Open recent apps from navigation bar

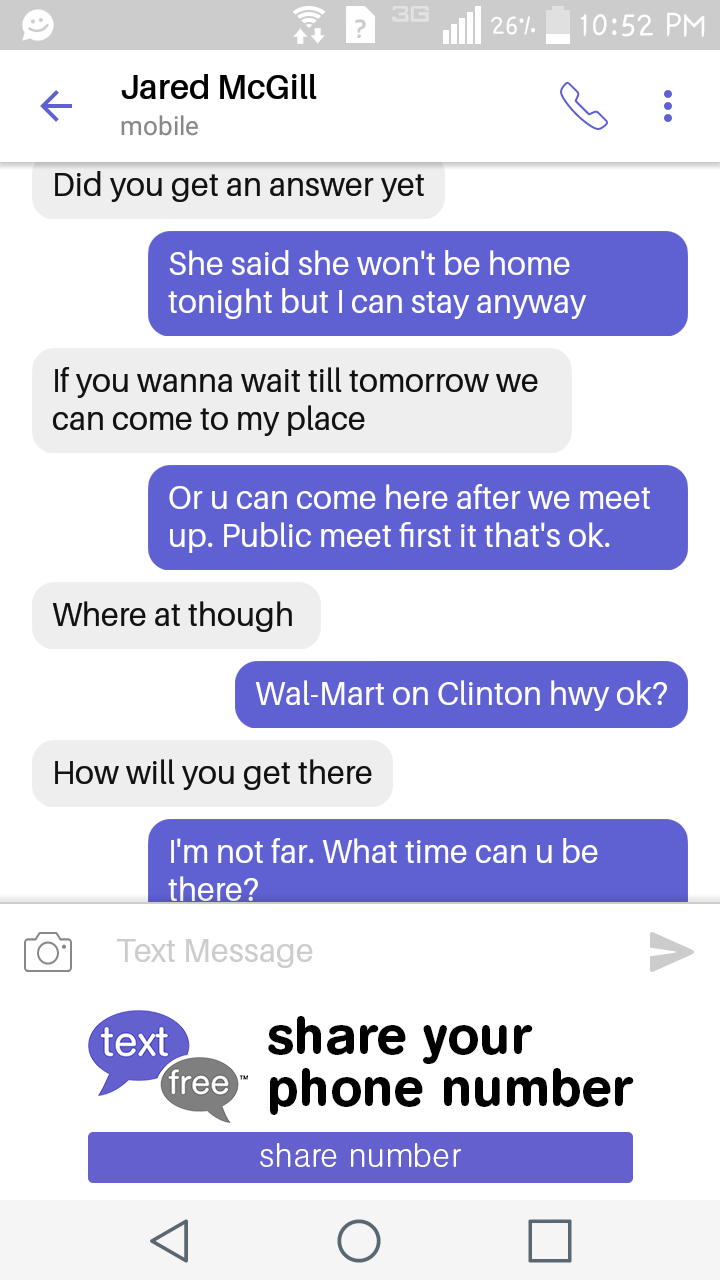point(549,1241)
